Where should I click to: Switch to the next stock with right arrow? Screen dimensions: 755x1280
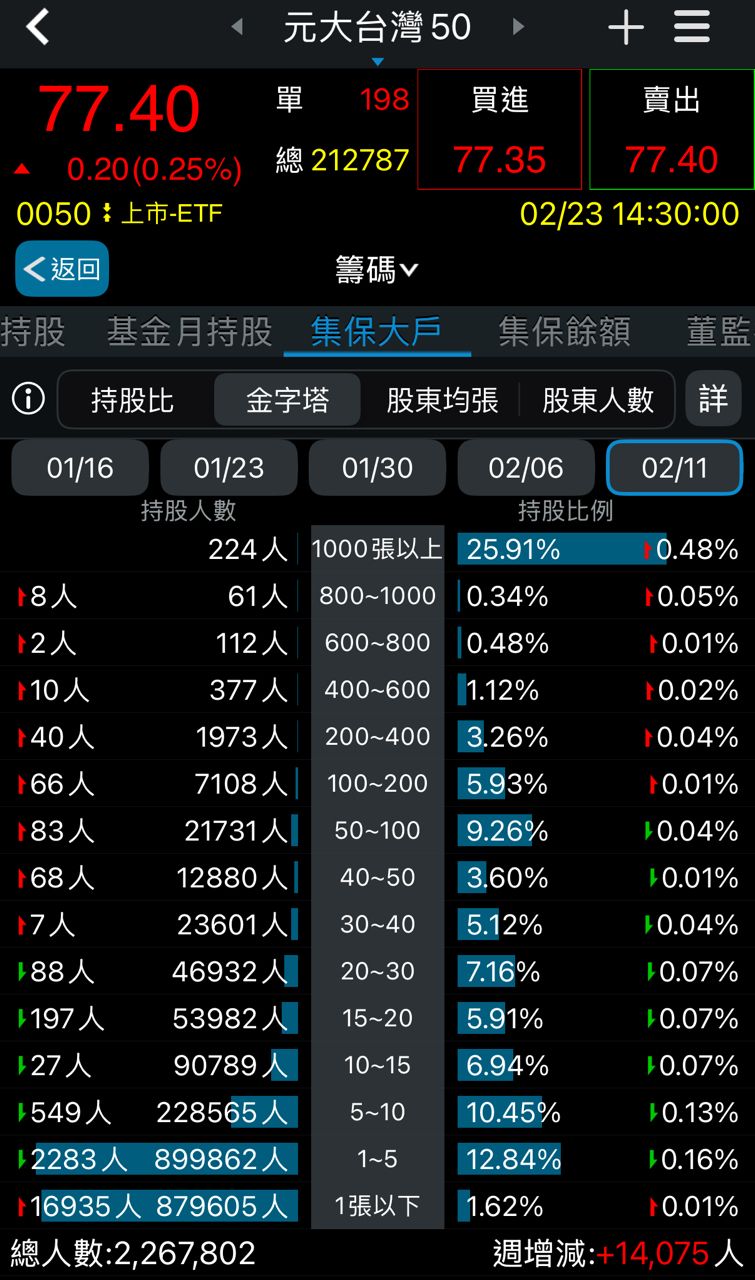[518, 27]
